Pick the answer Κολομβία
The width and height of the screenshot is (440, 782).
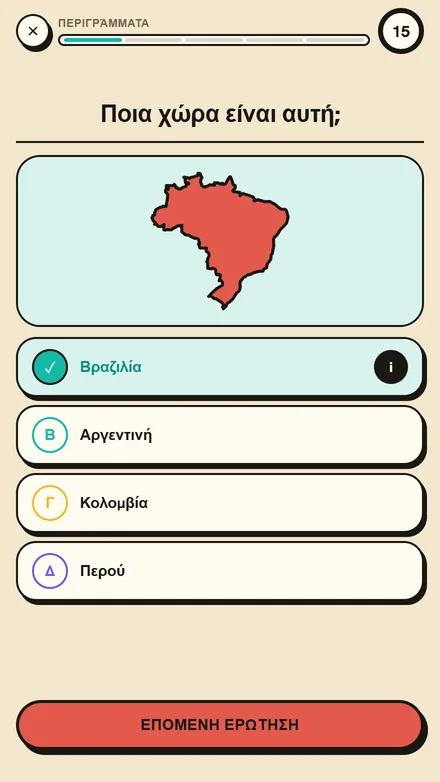(x=220, y=503)
